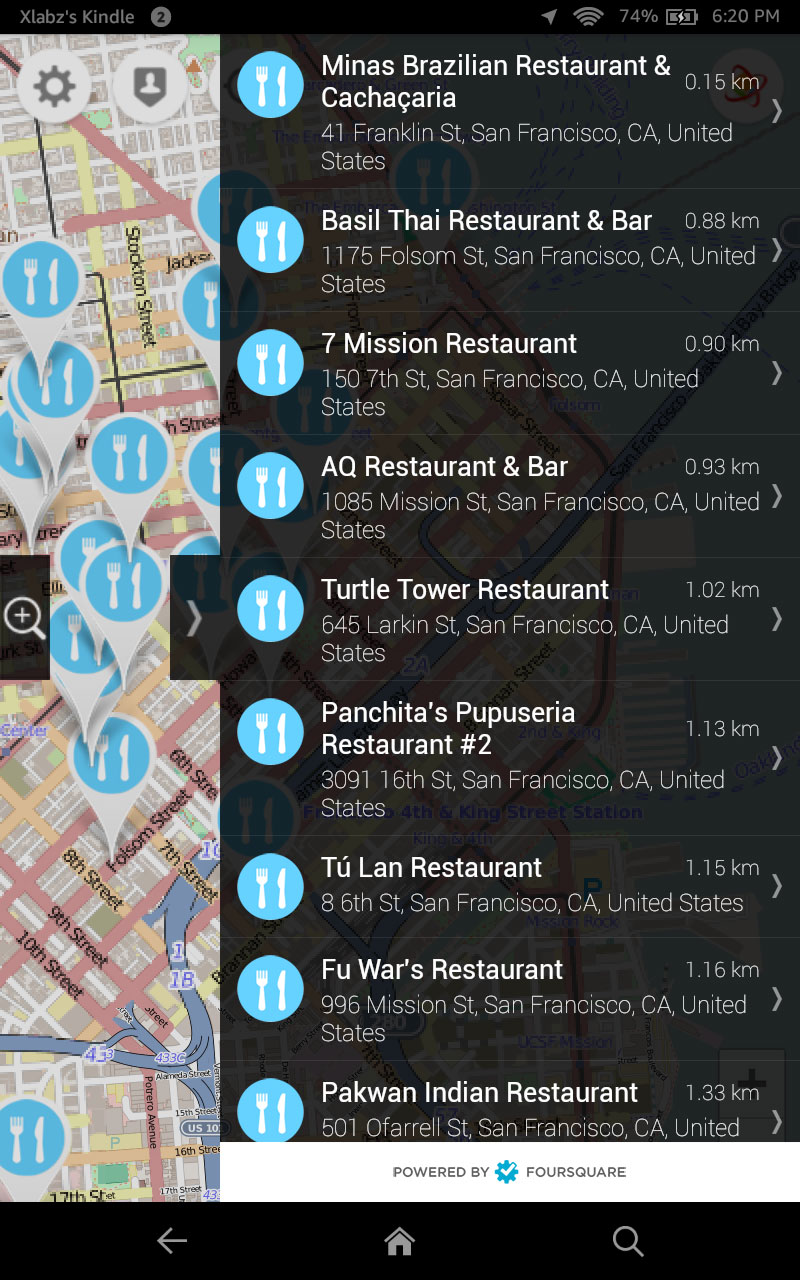800x1280 pixels.
Task: Click the magnifier zoom icon on the map
Action: pos(25,616)
